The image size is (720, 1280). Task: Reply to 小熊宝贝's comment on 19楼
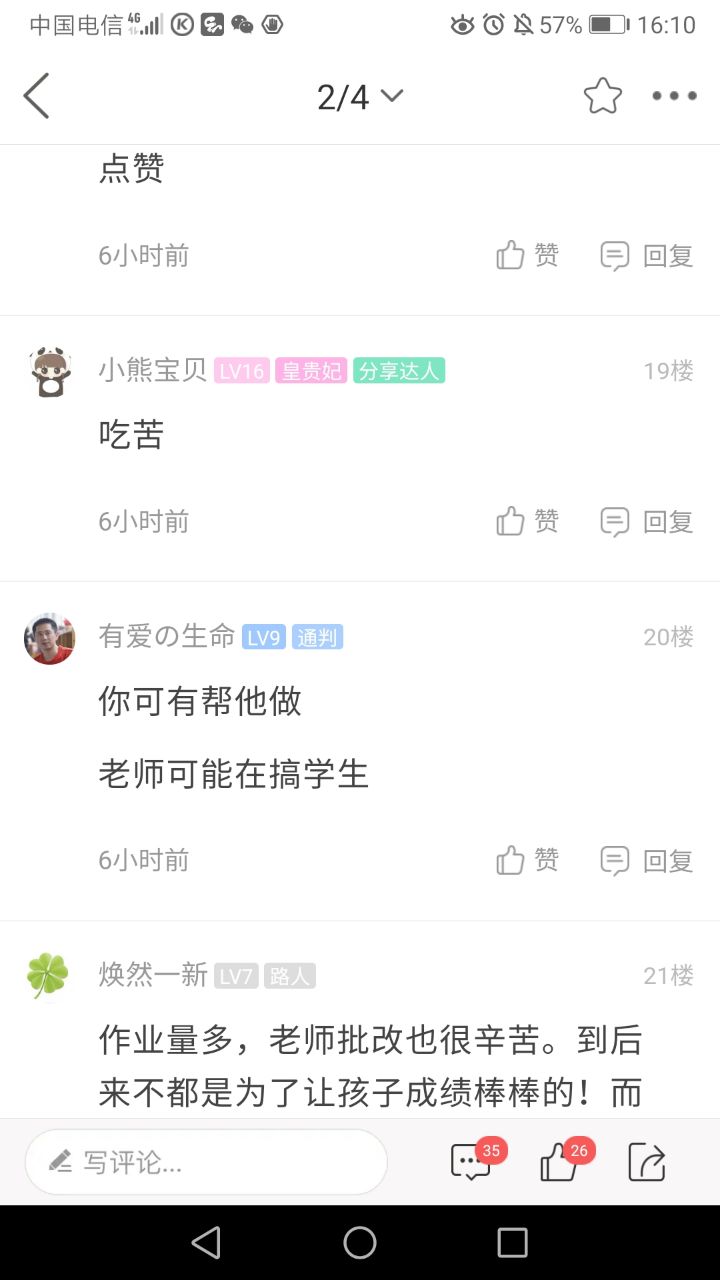click(x=647, y=521)
